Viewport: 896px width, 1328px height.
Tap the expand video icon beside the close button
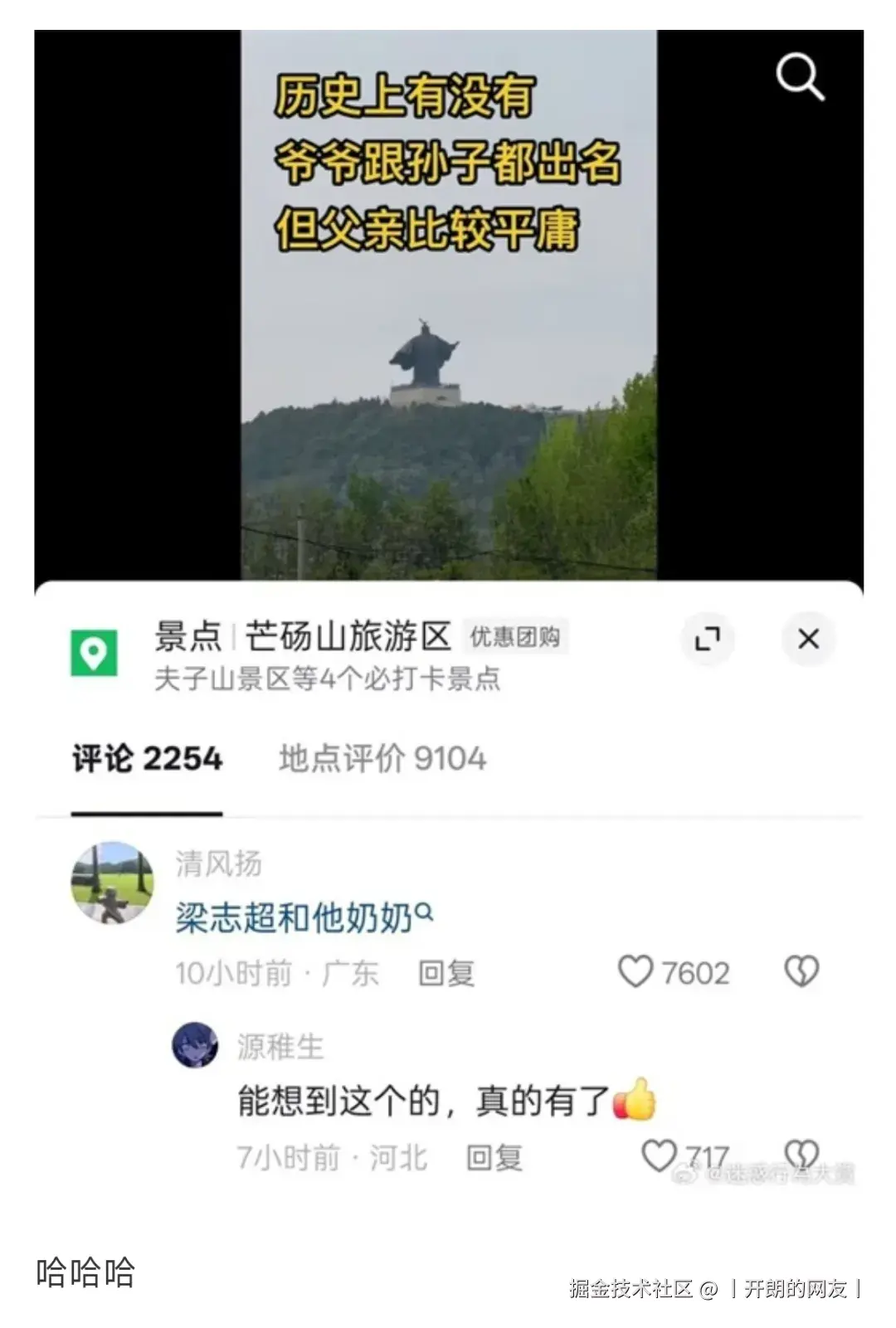[x=709, y=640]
